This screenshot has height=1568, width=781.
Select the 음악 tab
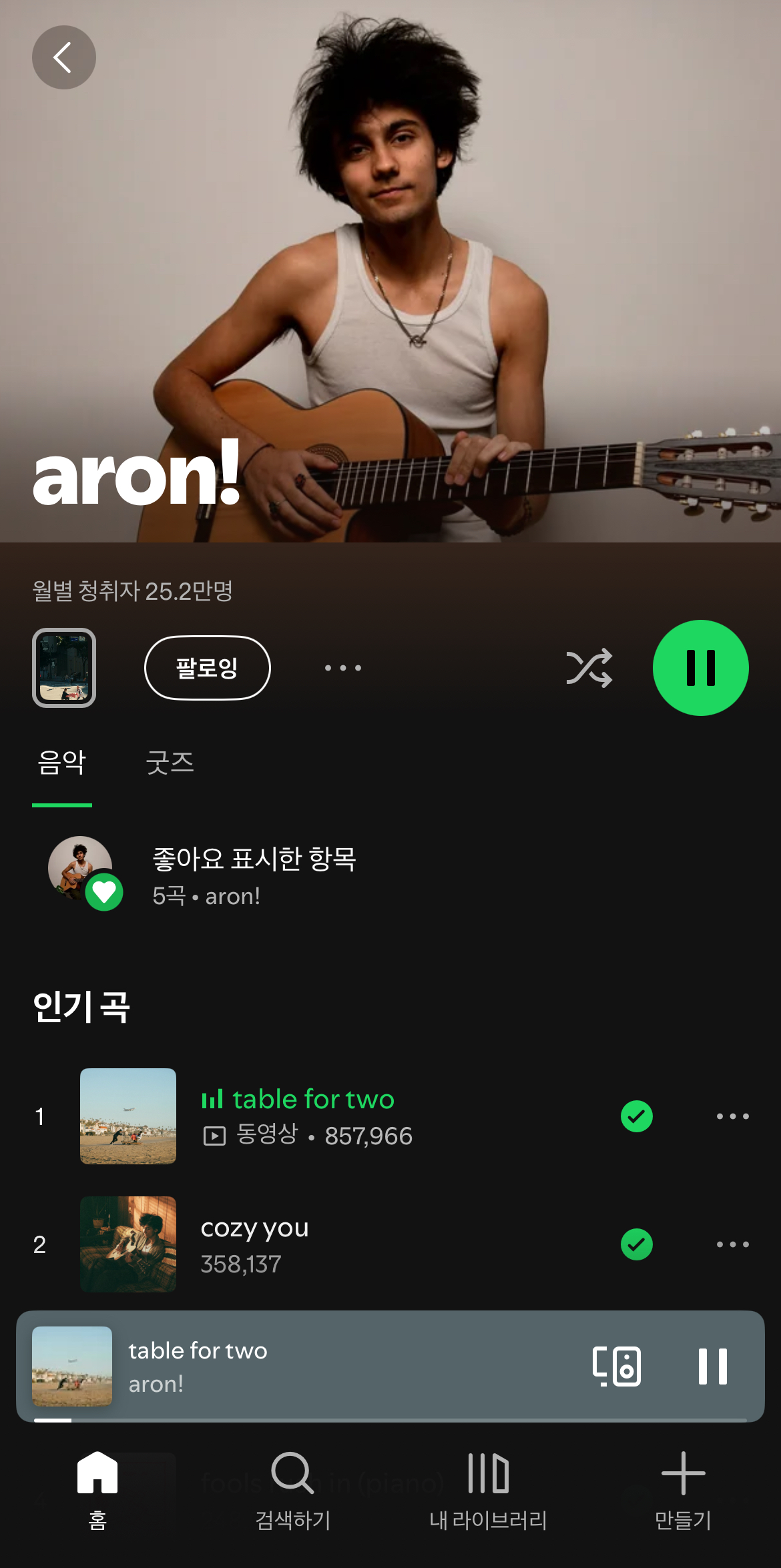pos(62,763)
